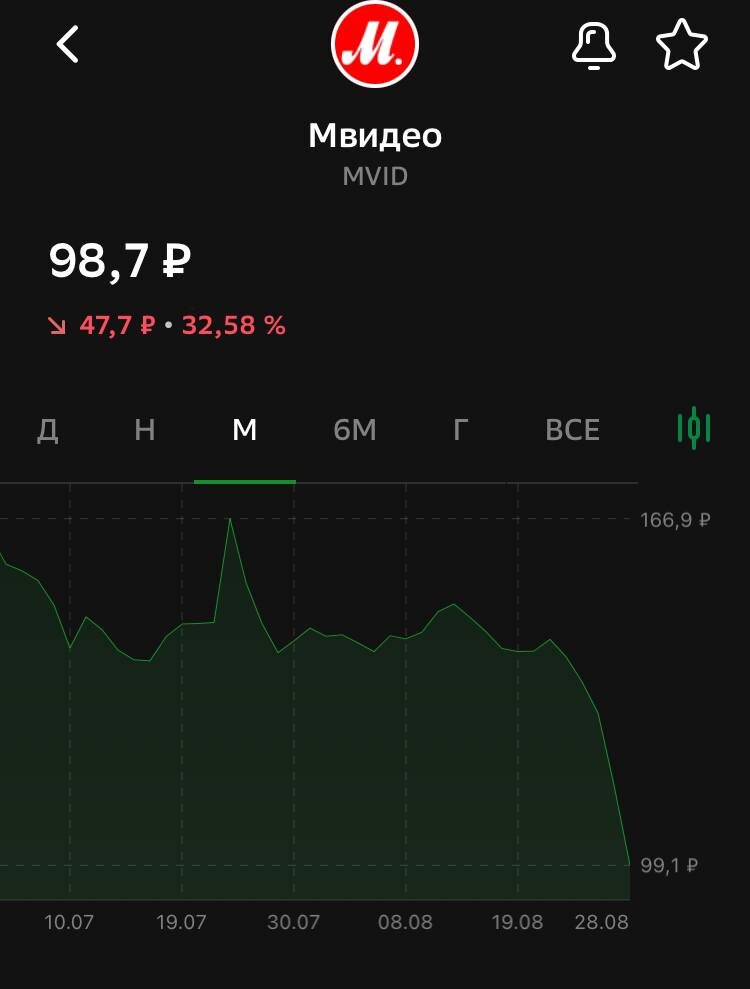The width and height of the screenshot is (750, 989).
Task: Tap the round Мвидео company logo
Action: [375, 45]
